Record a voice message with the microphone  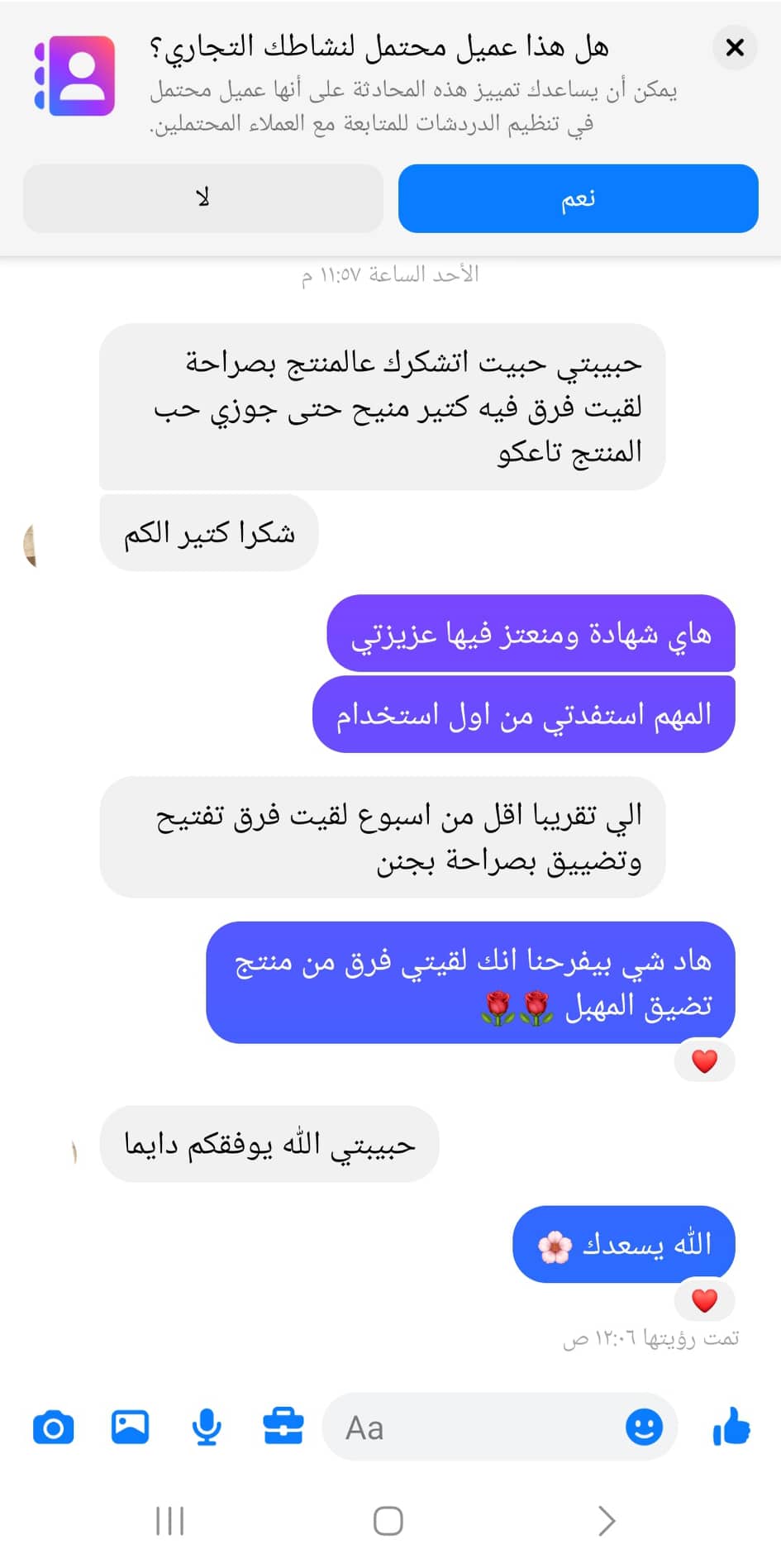click(207, 1427)
